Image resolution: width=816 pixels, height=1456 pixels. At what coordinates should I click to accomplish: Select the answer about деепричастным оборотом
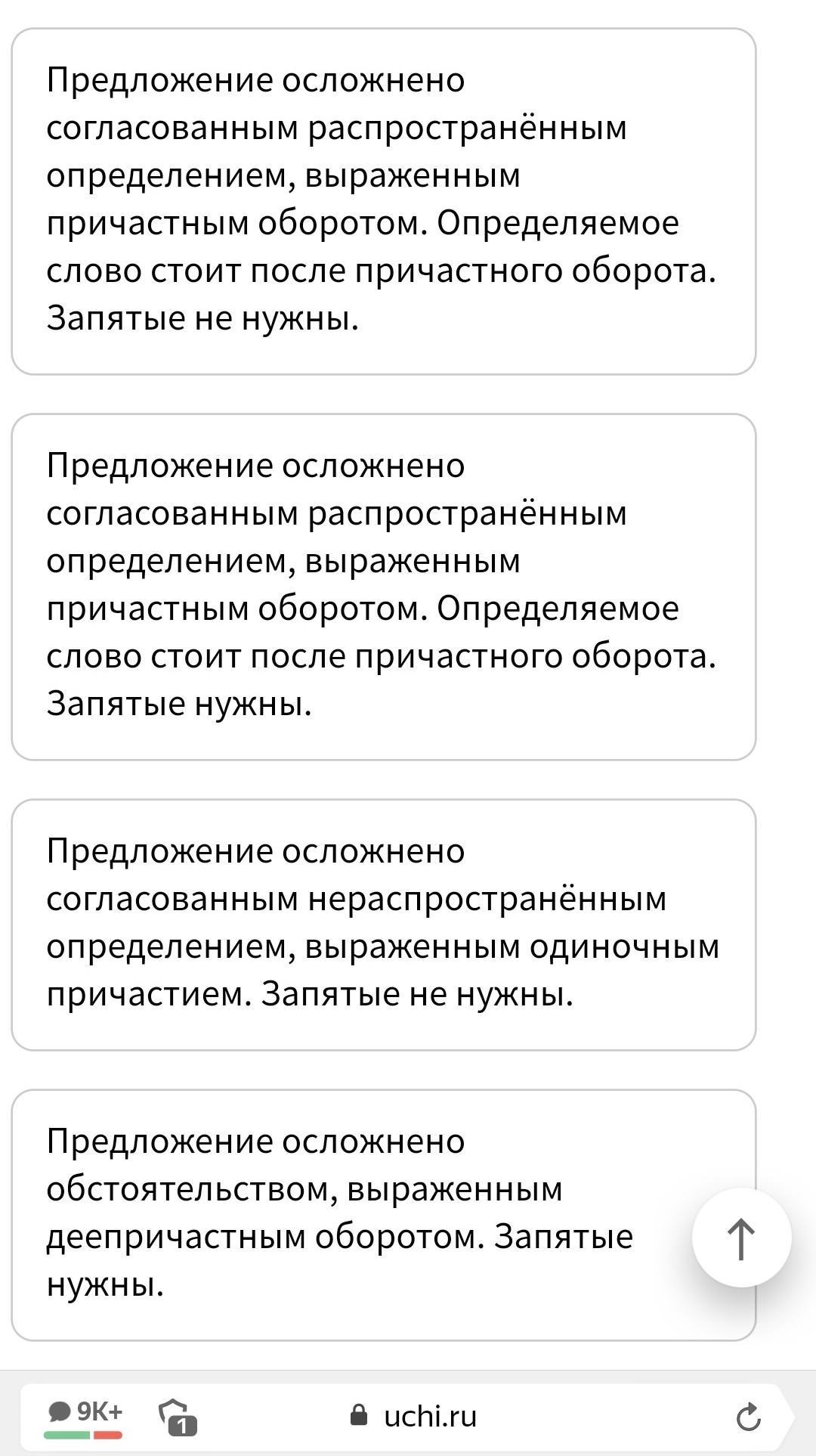click(x=384, y=1215)
